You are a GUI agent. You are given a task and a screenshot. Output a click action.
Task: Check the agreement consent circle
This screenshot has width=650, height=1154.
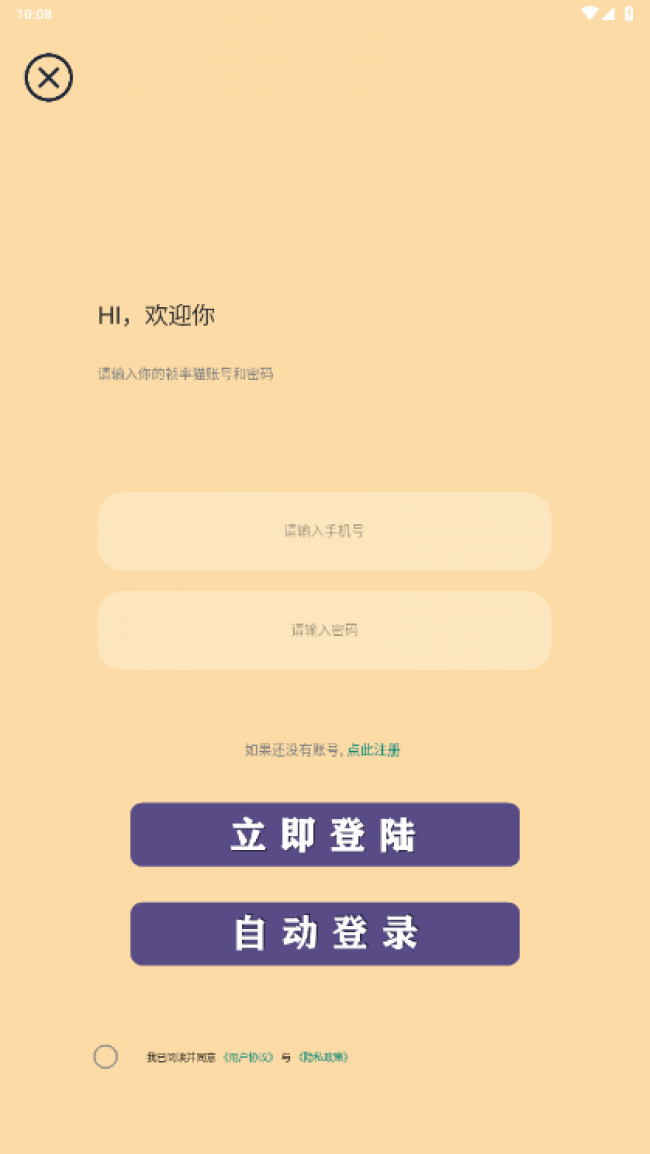[x=106, y=1057]
